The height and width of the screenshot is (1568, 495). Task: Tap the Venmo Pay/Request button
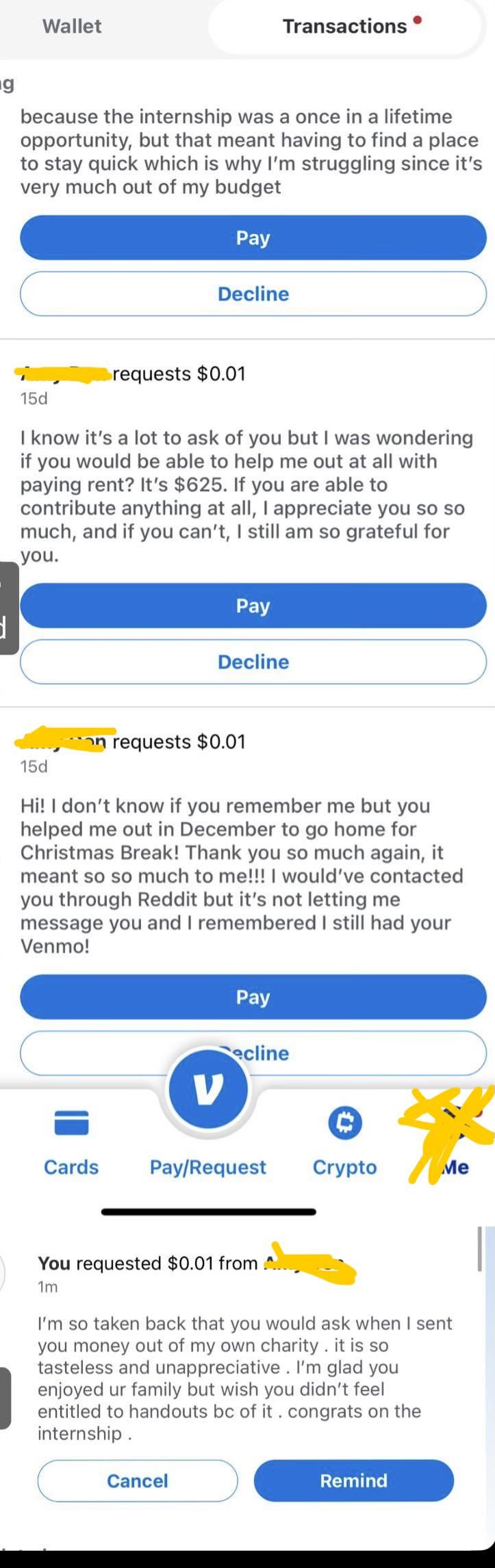click(208, 1089)
